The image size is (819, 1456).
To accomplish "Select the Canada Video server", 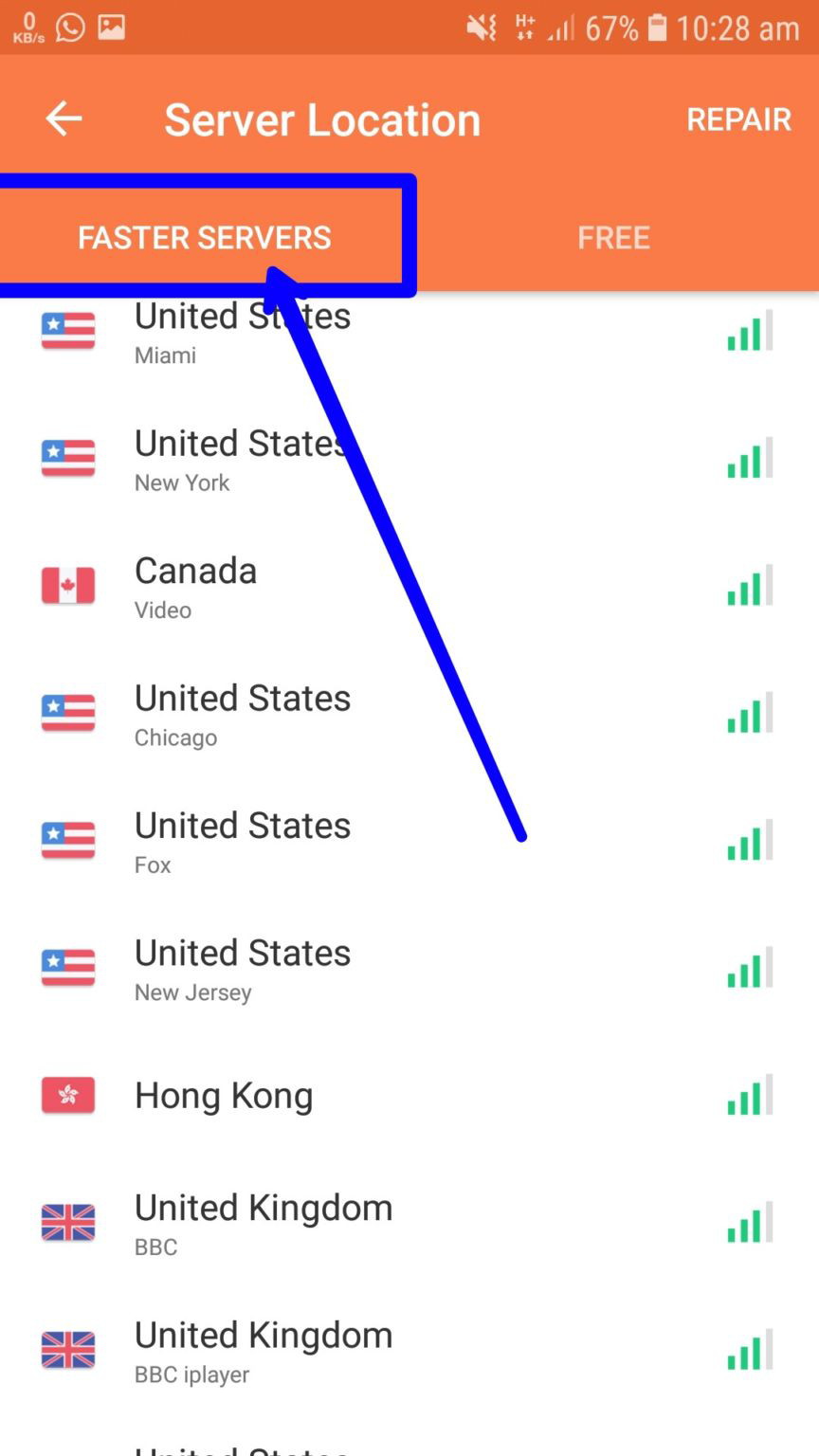I will [x=409, y=586].
